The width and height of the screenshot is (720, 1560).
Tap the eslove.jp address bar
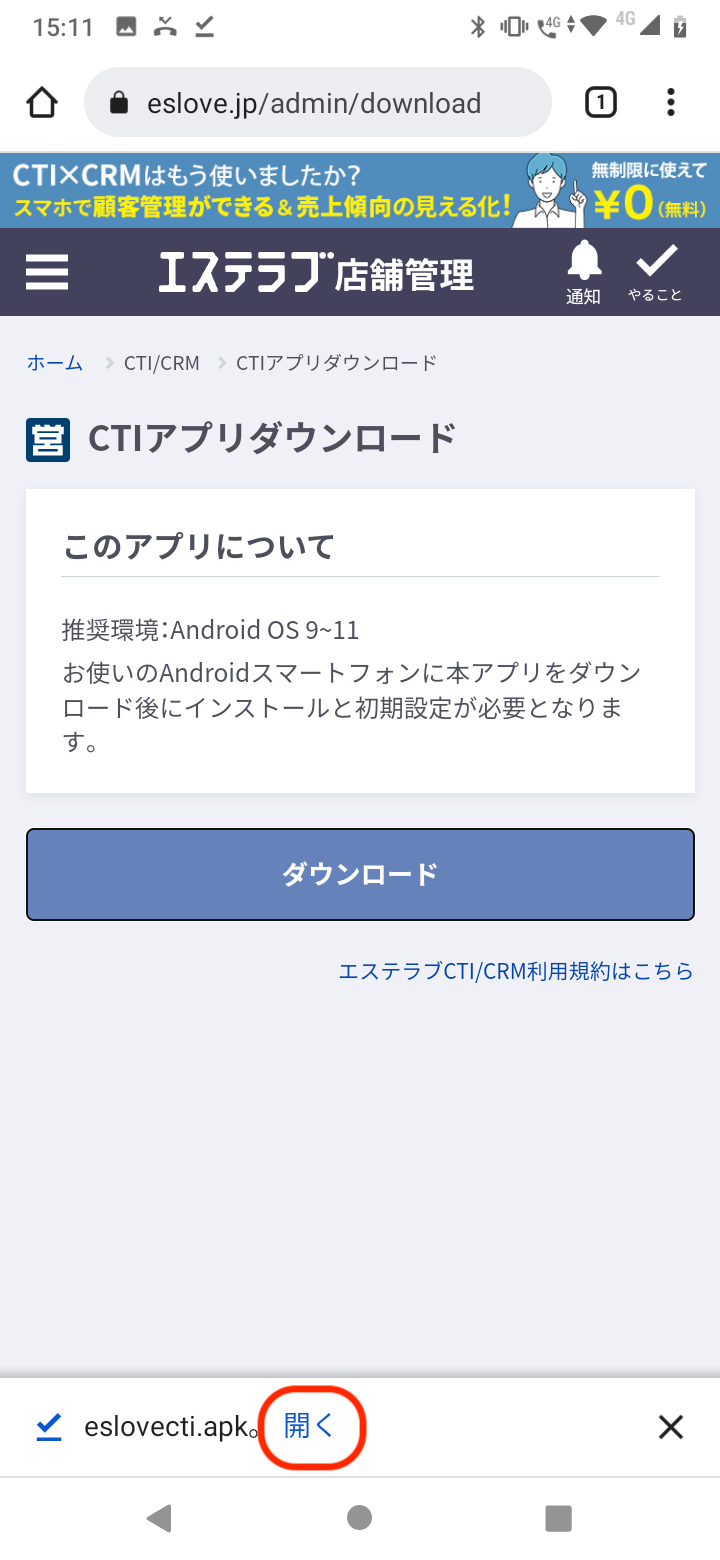pyautogui.click(x=318, y=102)
